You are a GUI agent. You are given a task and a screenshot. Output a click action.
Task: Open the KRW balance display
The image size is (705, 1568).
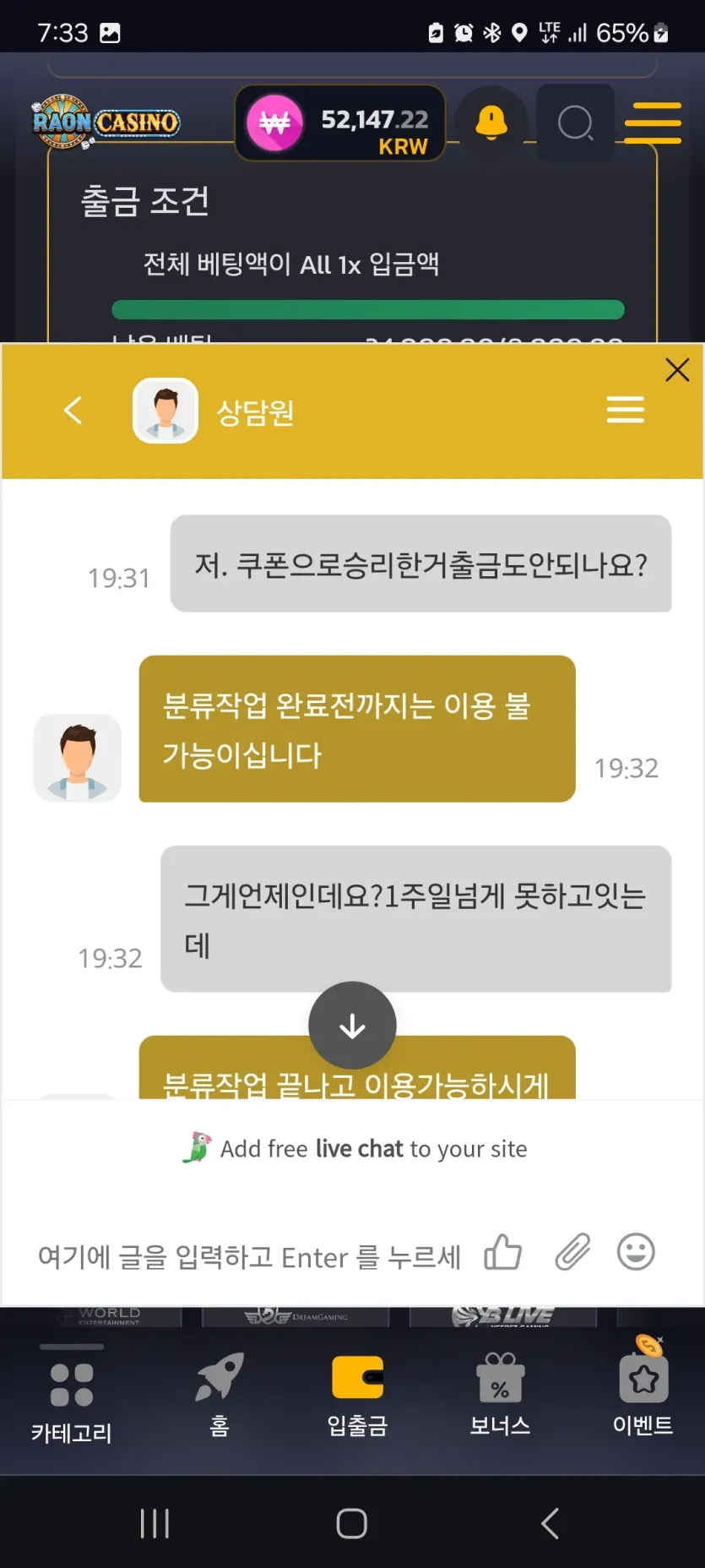coord(340,123)
